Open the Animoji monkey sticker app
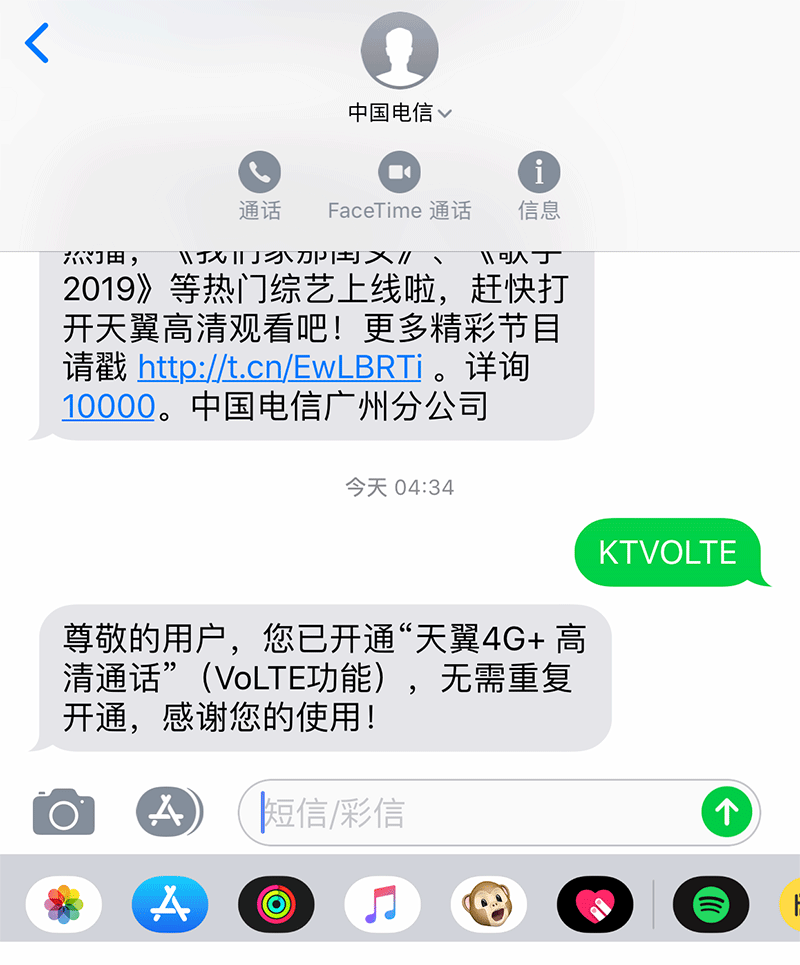 click(489, 903)
